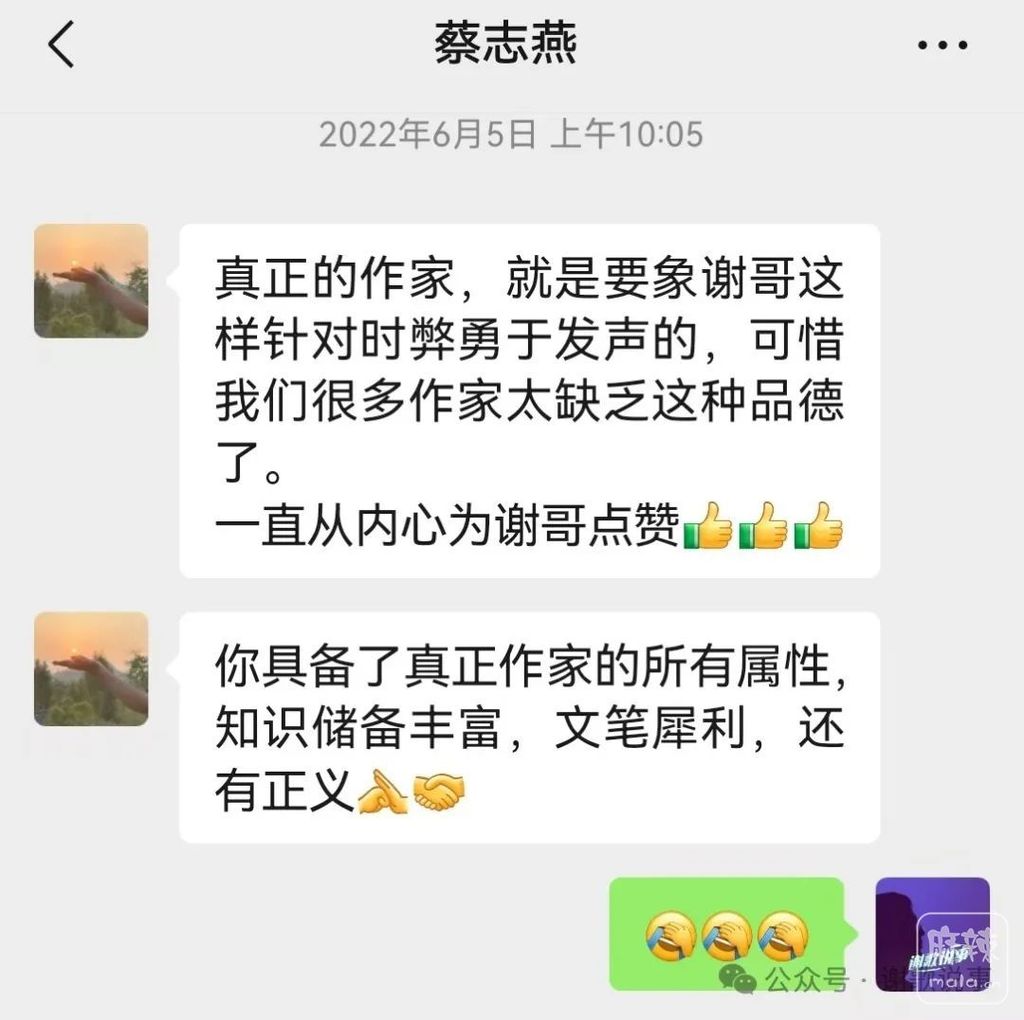Open sender's avatar beside the 真正的作家 message

click(x=91, y=281)
